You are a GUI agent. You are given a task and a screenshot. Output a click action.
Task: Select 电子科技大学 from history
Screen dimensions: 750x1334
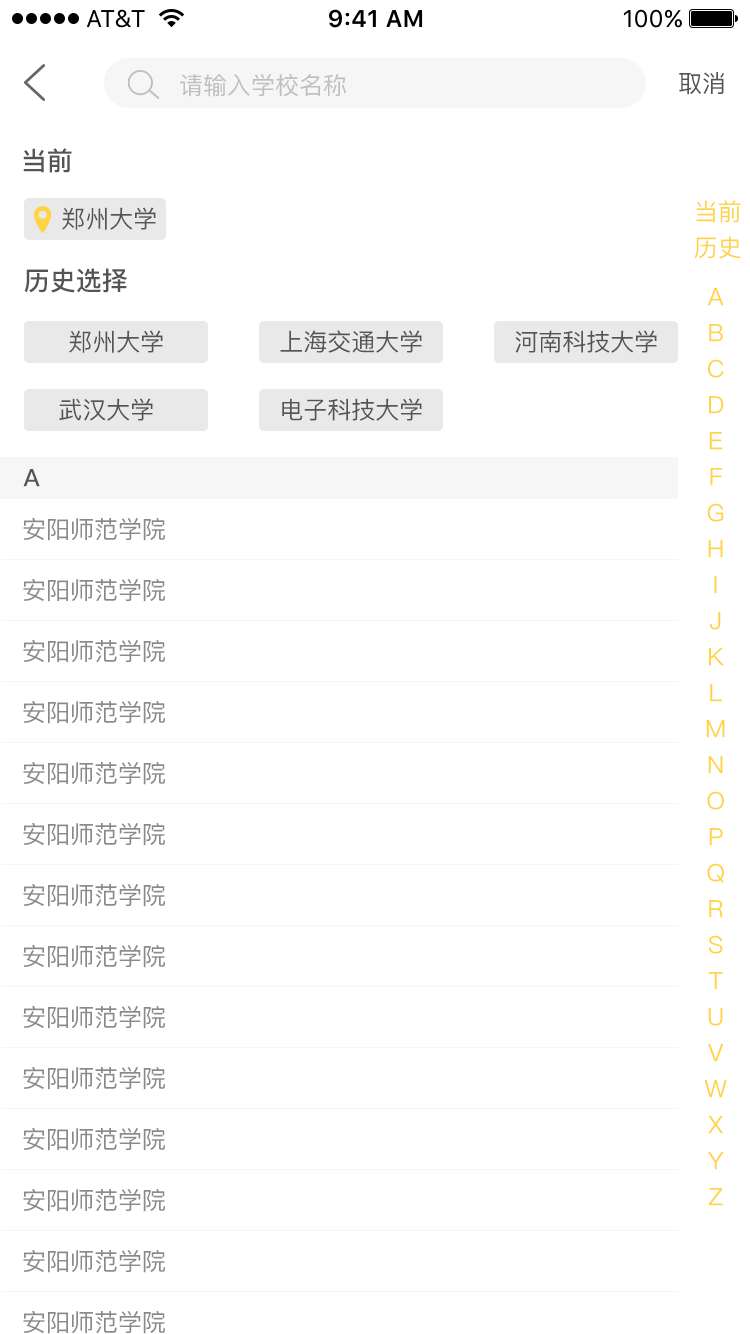click(x=351, y=410)
